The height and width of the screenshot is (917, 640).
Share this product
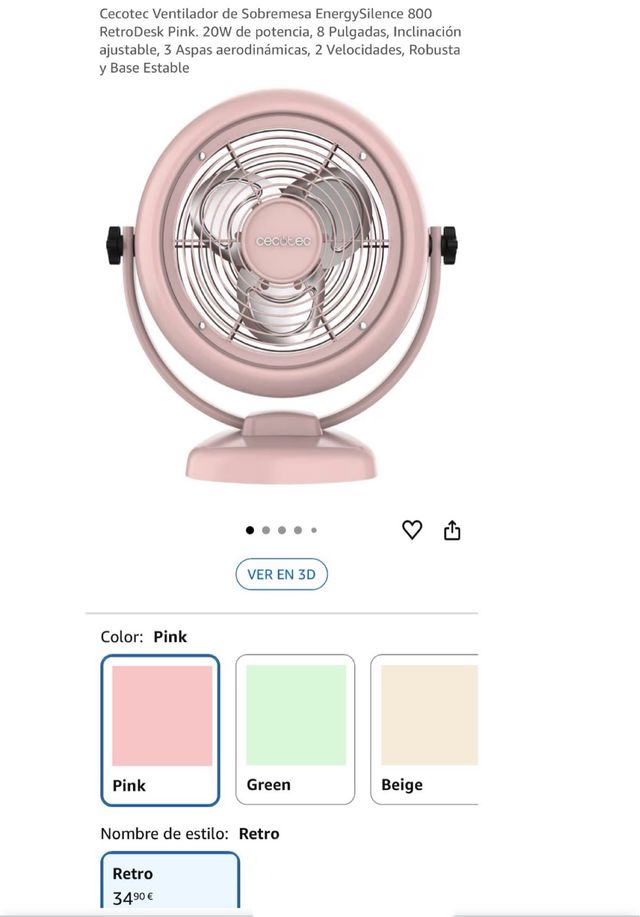coord(452,530)
